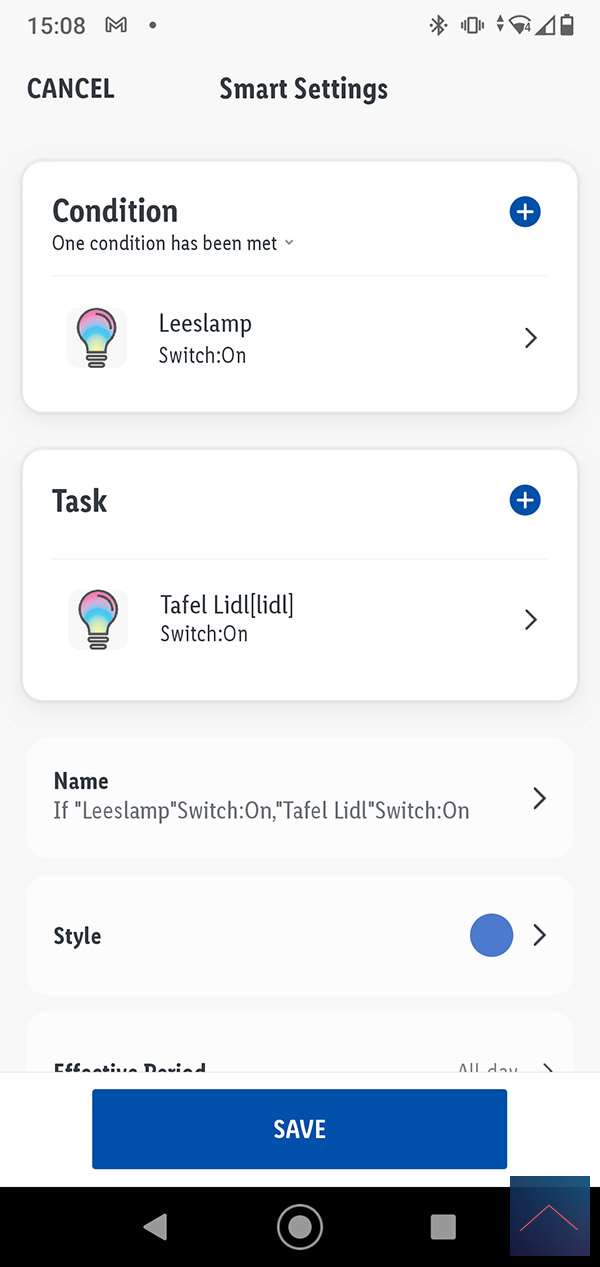This screenshot has width=600, height=1267.
Task: Edit the automation Name
Action: tap(300, 797)
